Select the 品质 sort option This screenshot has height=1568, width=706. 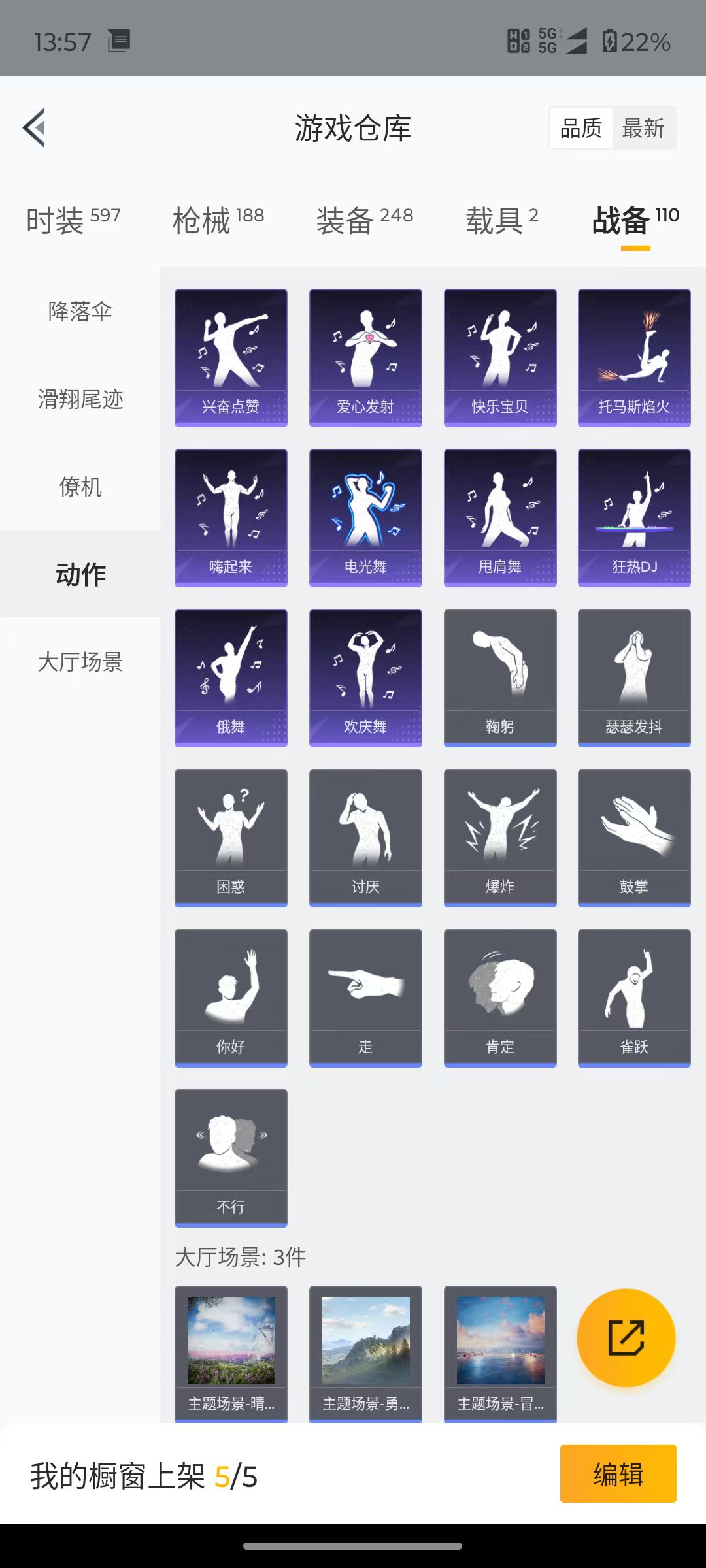581,128
